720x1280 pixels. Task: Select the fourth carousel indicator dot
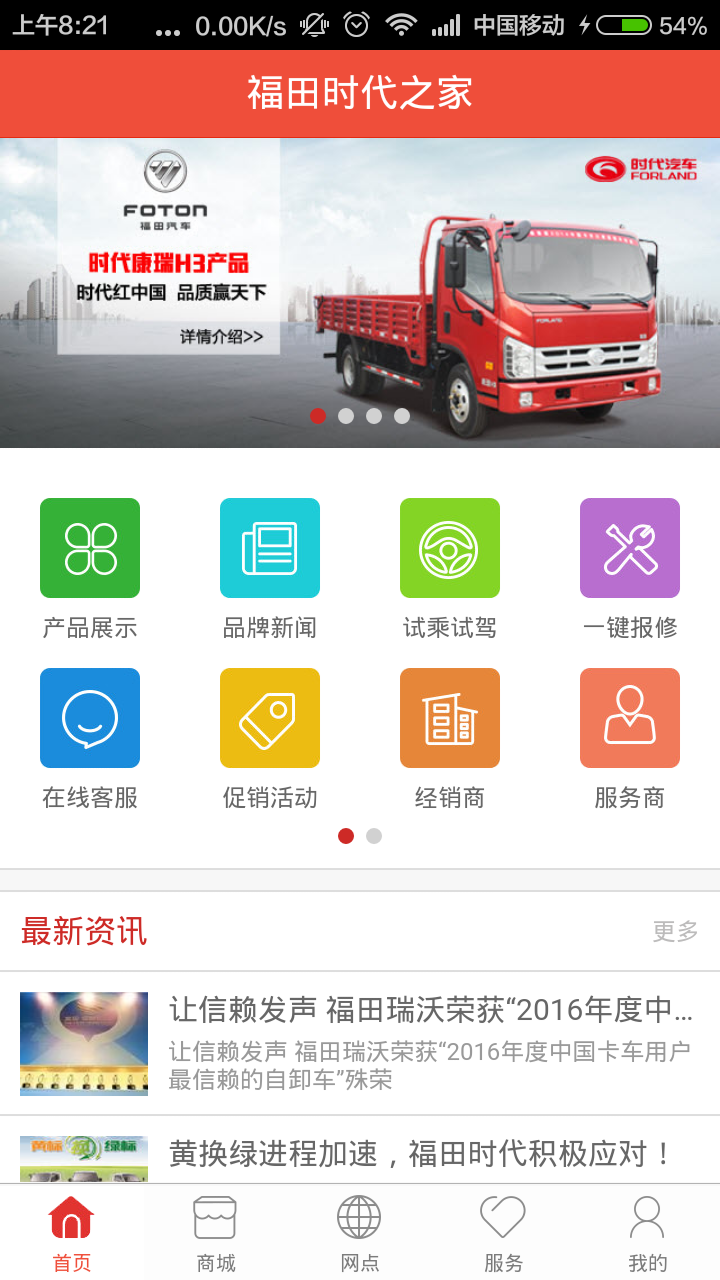coord(403,416)
